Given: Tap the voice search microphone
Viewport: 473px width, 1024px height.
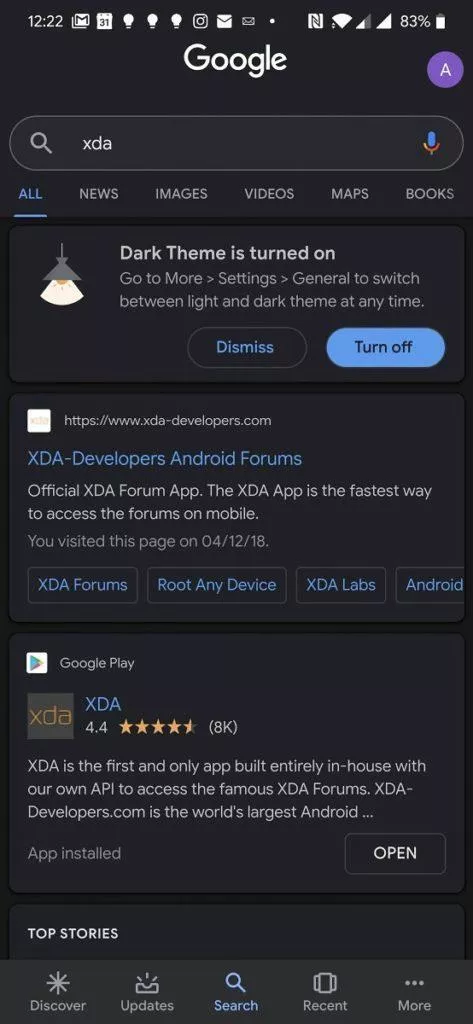Looking at the screenshot, I should tap(431, 143).
